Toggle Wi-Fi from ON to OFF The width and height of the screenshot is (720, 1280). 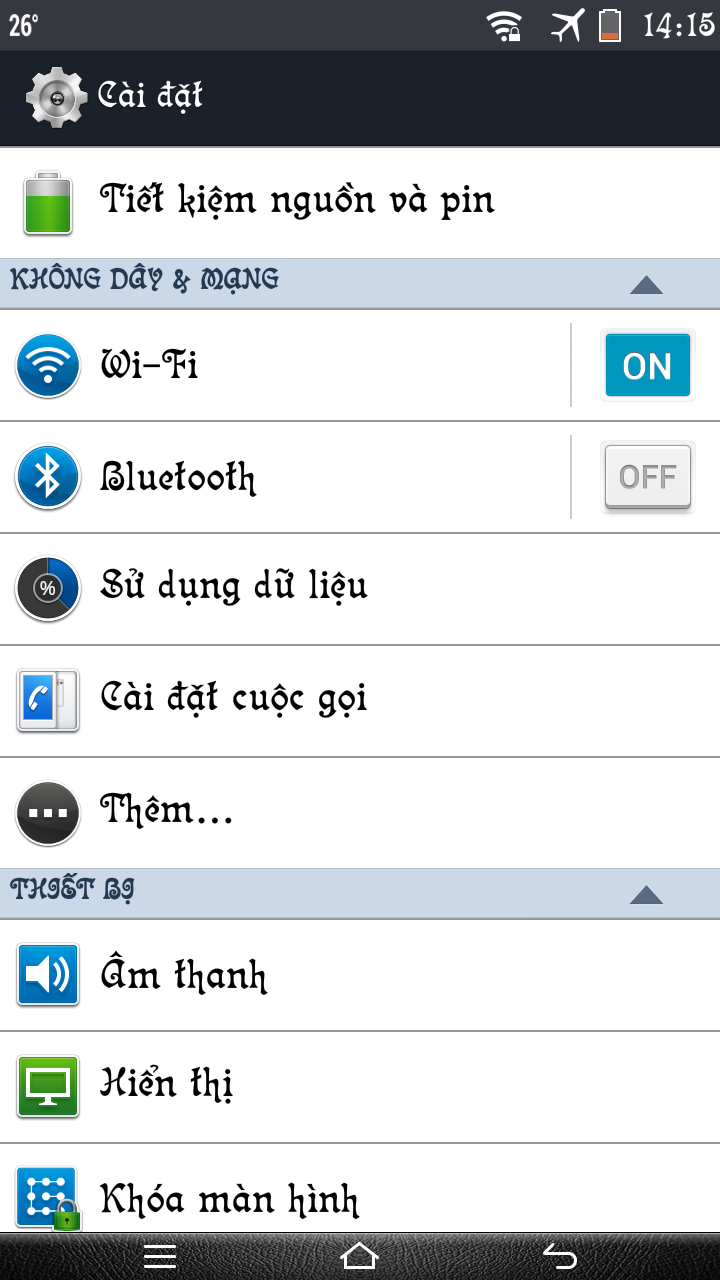click(647, 366)
